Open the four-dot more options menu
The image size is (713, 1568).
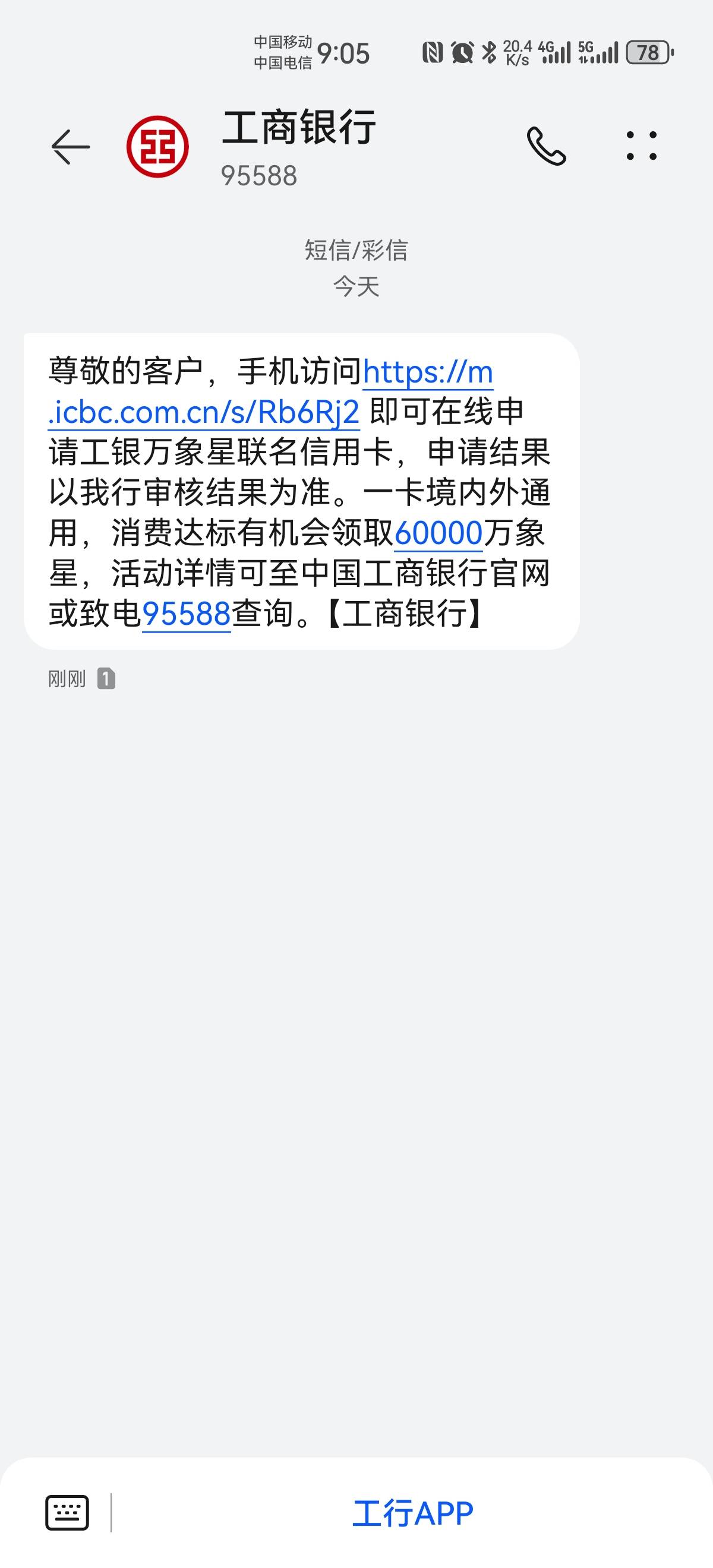tap(642, 146)
